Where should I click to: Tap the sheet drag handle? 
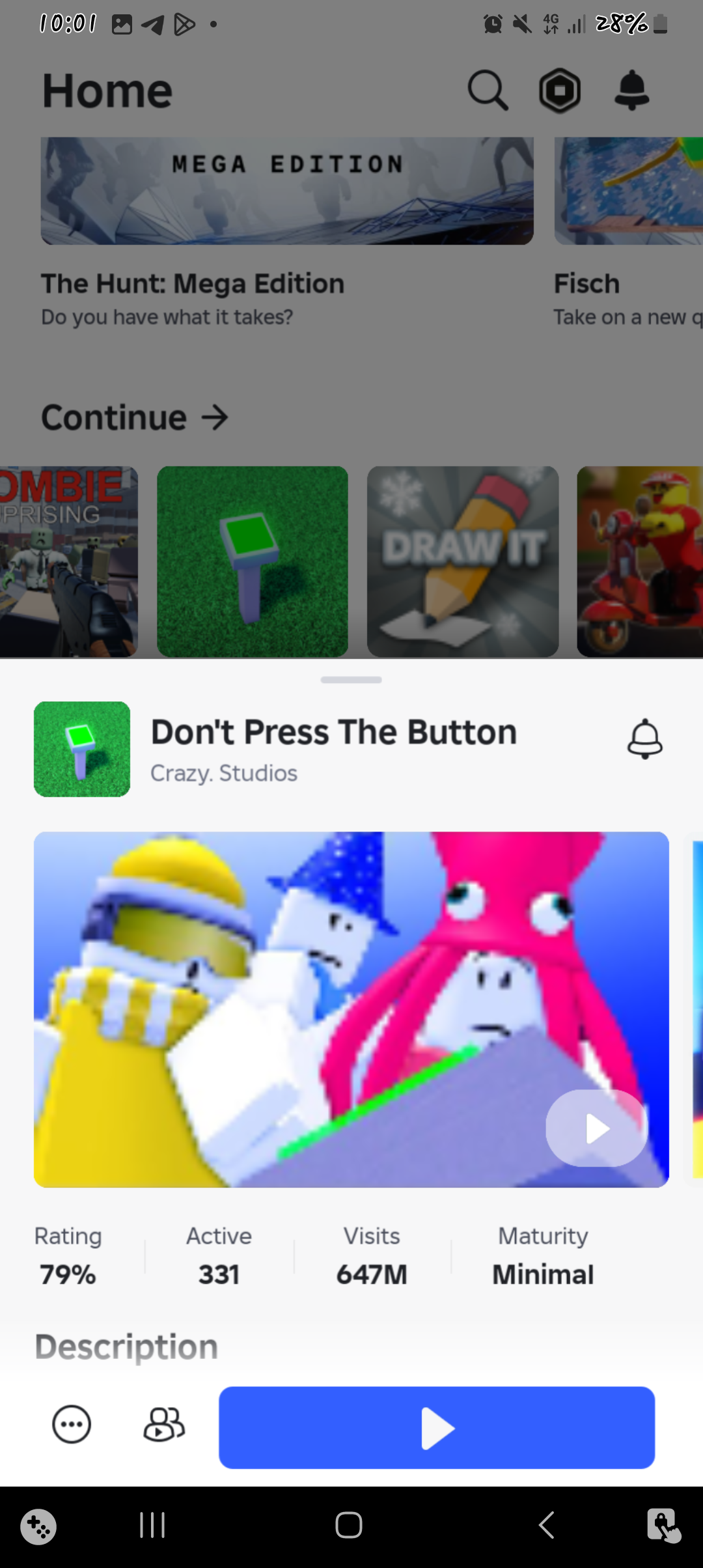[x=351, y=680]
